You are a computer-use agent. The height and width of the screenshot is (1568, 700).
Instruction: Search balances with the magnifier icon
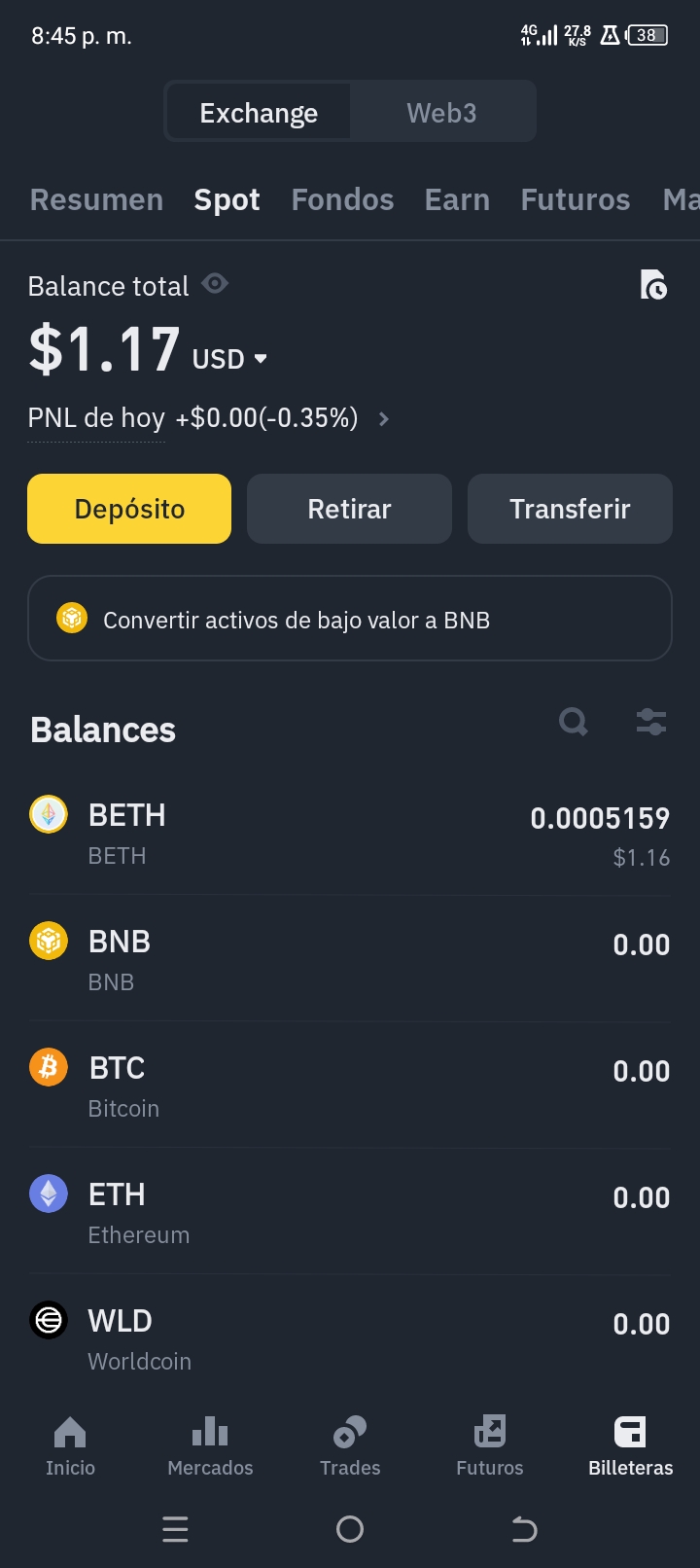tap(574, 722)
